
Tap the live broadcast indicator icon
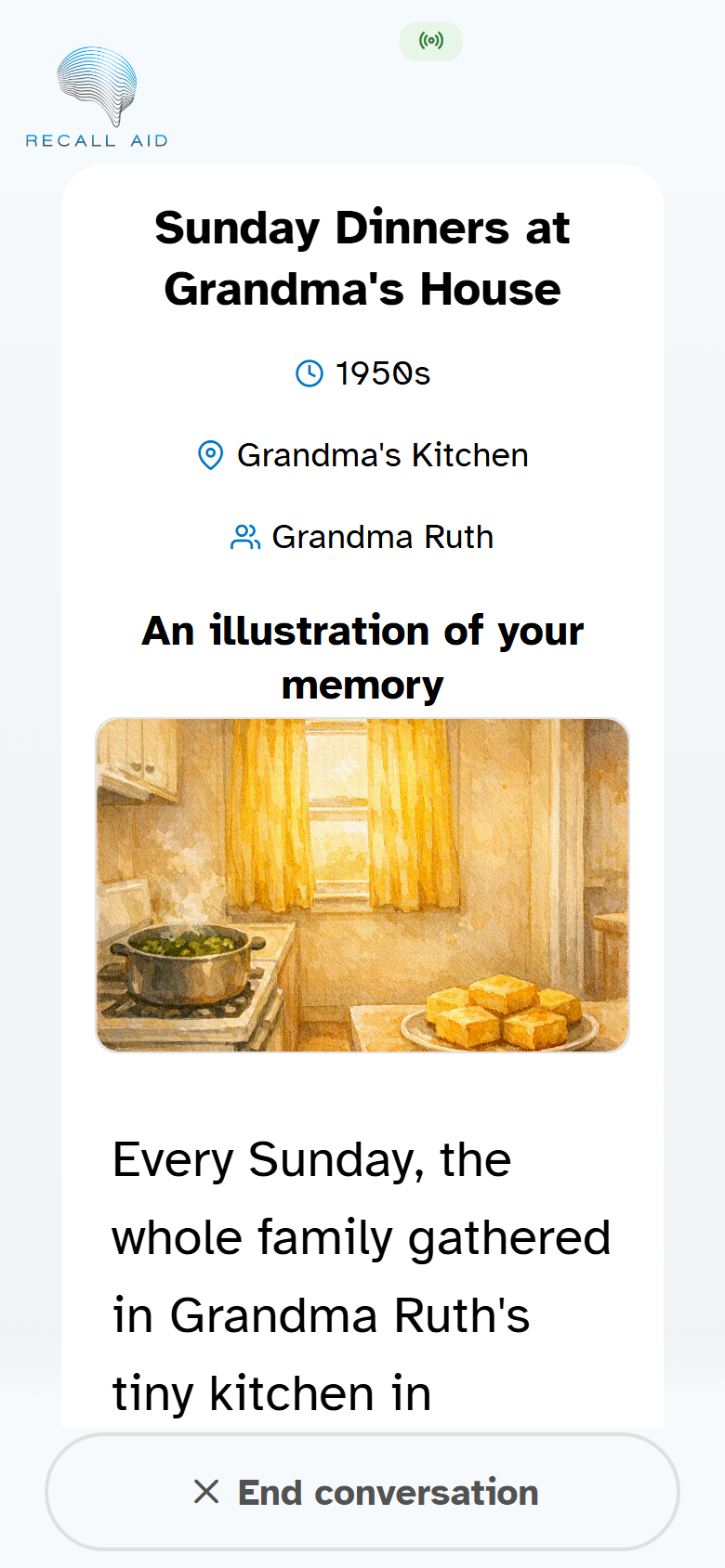[x=431, y=41]
